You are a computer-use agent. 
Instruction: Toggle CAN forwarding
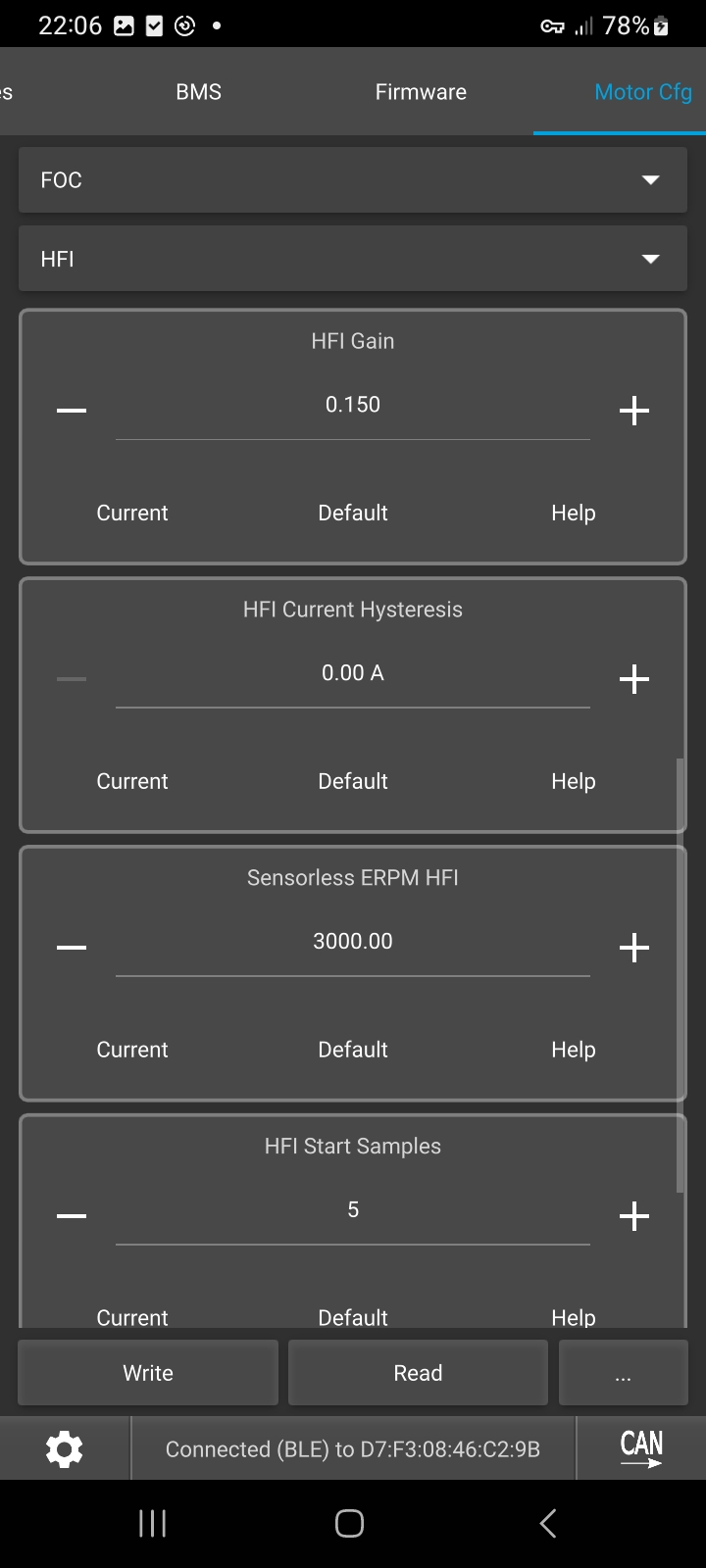(641, 1448)
